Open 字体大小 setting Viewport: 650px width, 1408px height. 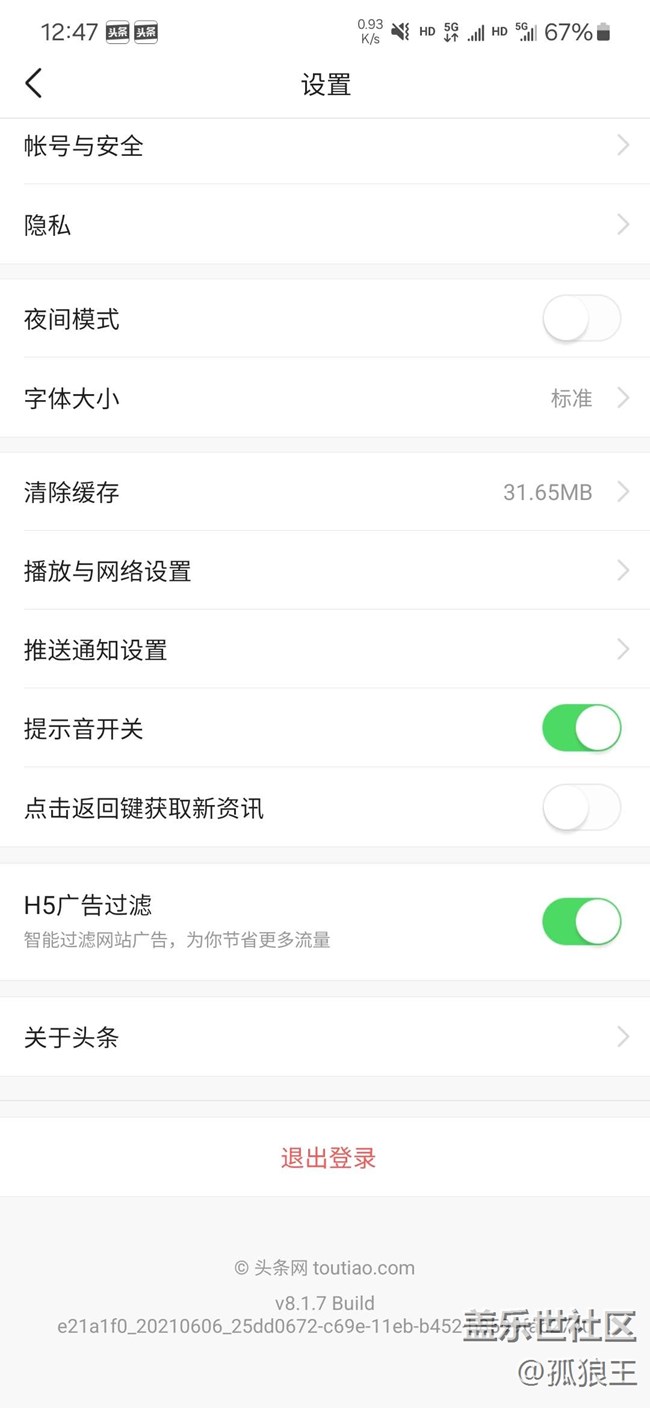click(325, 398)
